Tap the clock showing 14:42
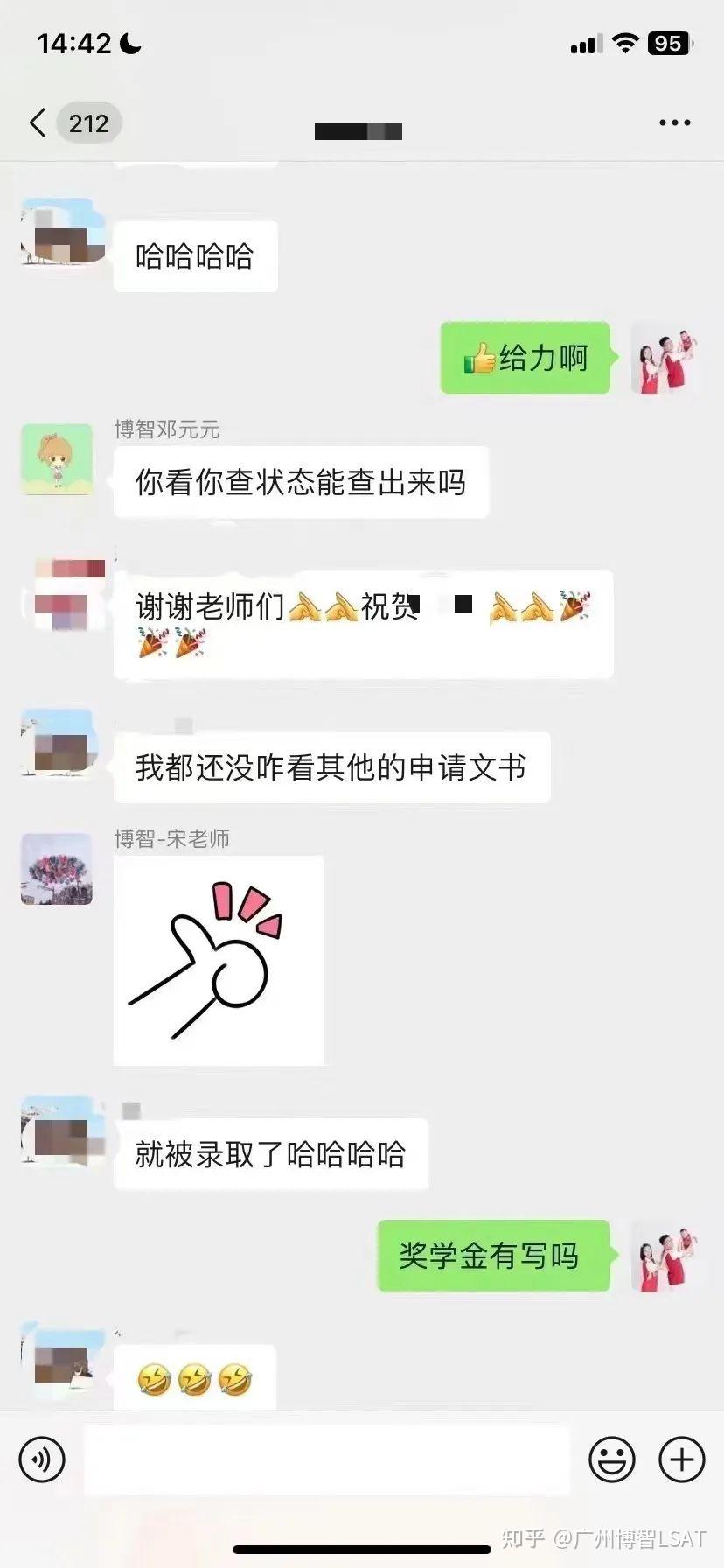 [74, 43]
